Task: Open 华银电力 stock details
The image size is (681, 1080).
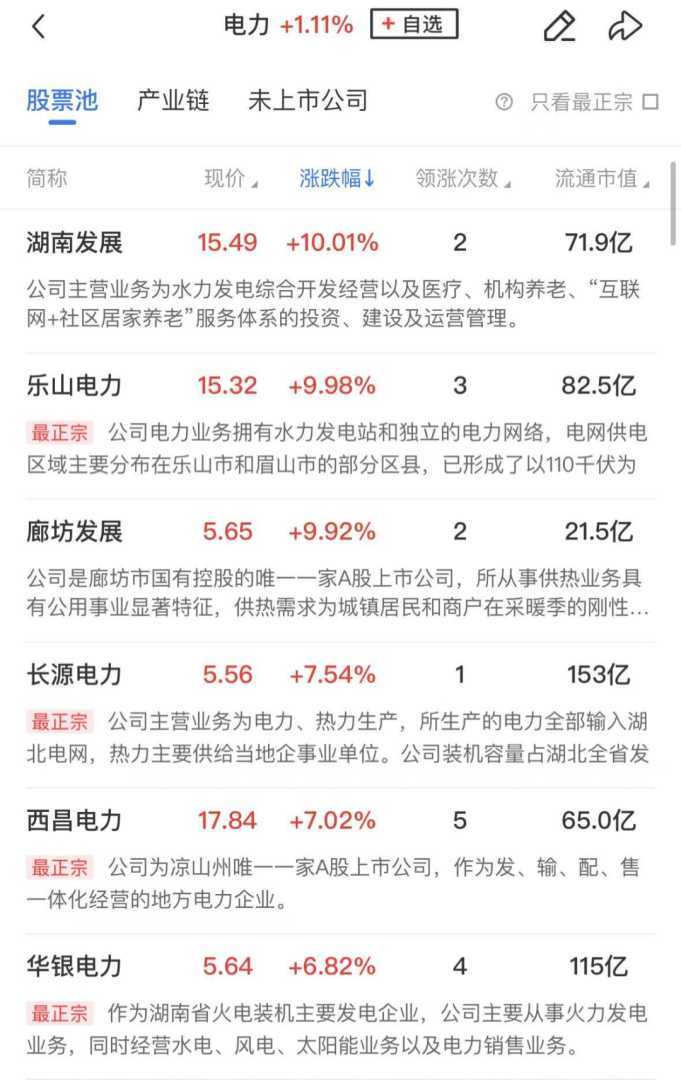Action: (x=74, y=966)
